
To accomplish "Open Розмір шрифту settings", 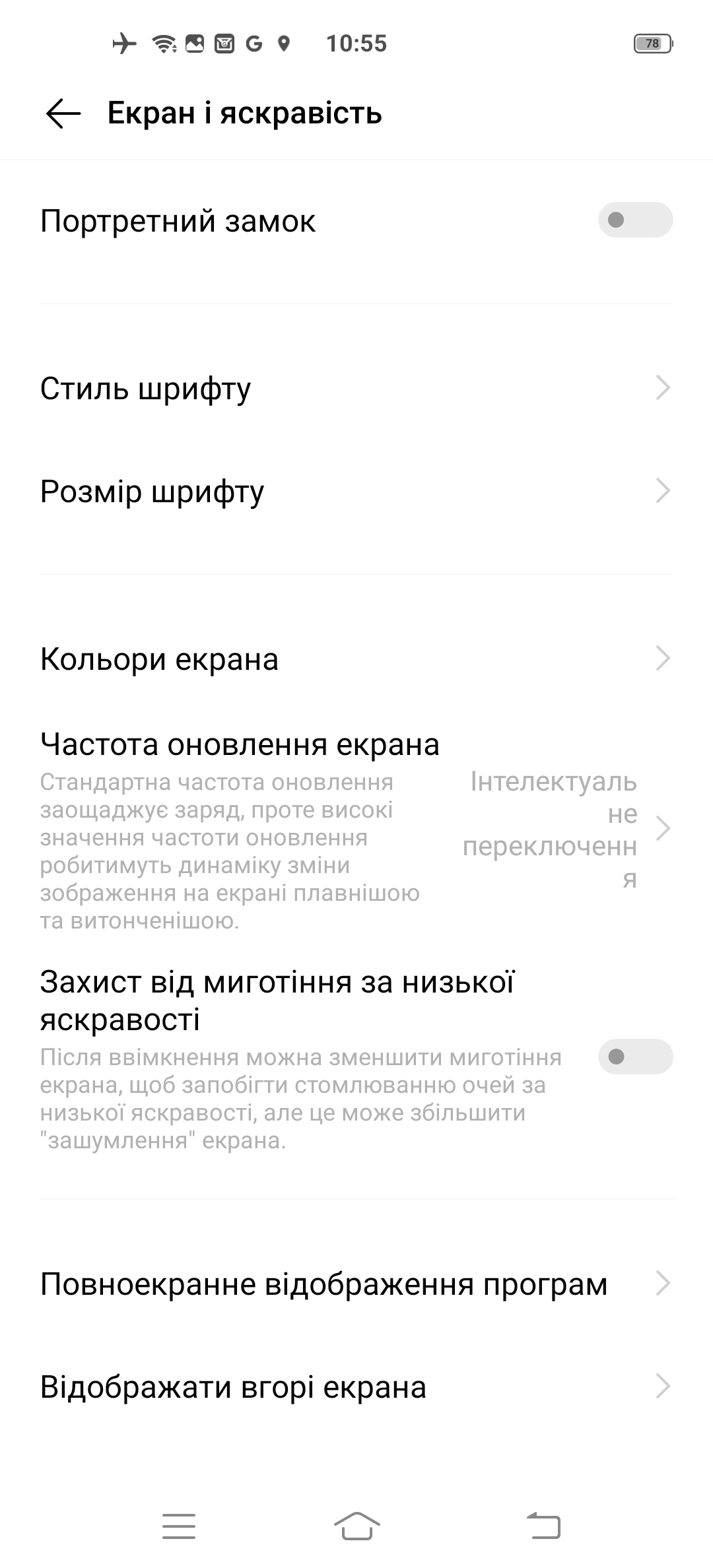I will click(356, 491).
